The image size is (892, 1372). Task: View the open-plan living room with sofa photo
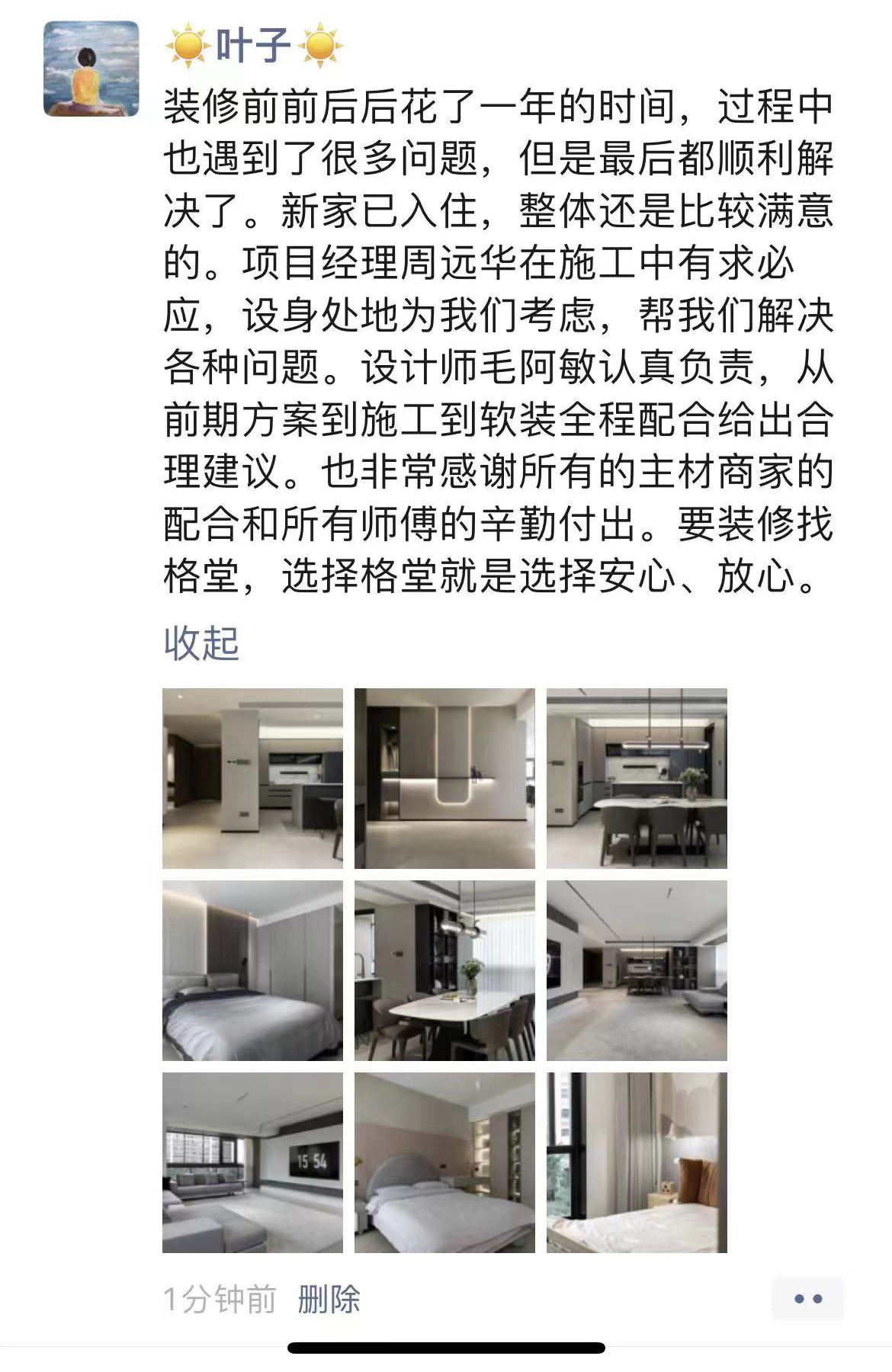[637, 970]
